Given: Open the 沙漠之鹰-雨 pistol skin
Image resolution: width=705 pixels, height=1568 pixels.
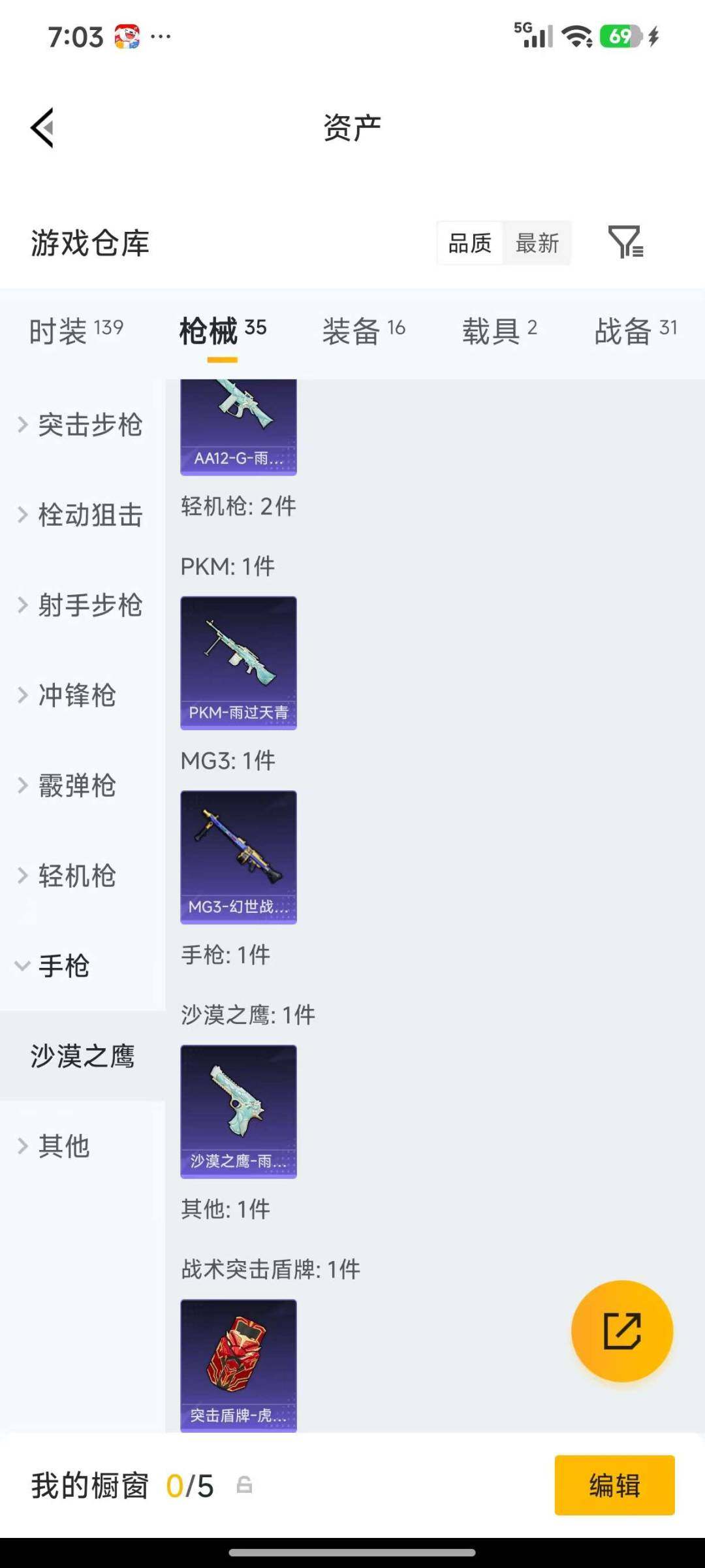Looking at the screenshot, I should [x=238, y=1110].
